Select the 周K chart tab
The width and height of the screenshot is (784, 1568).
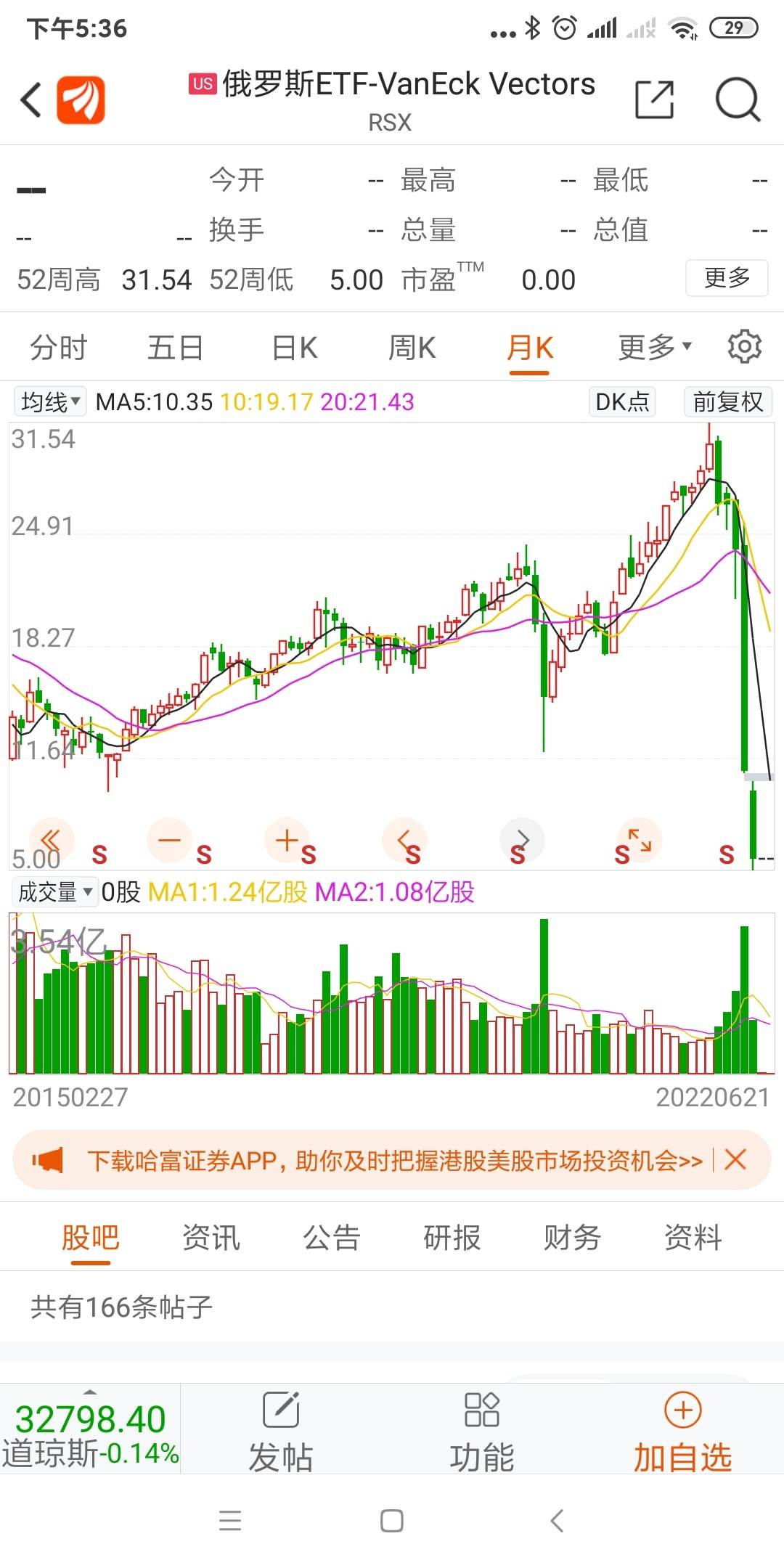click(x=412, y=348)
